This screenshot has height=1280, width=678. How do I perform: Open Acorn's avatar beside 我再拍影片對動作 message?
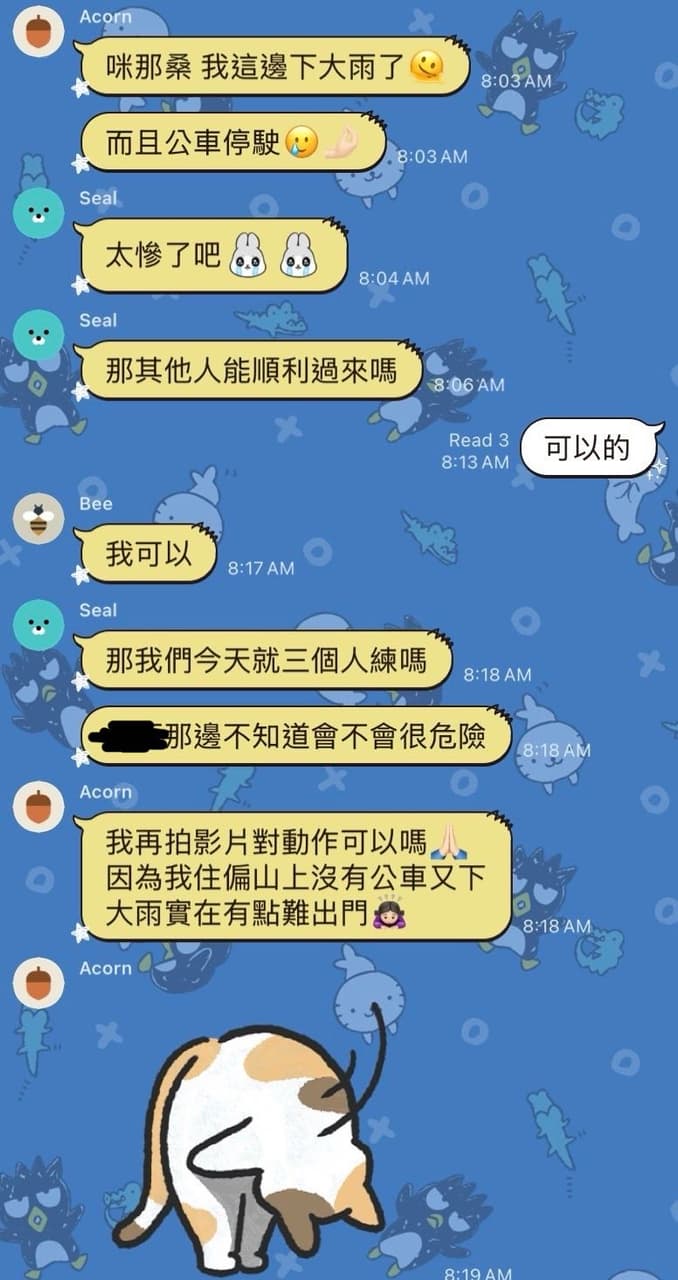pyautogui.click(x=38, y=807)
